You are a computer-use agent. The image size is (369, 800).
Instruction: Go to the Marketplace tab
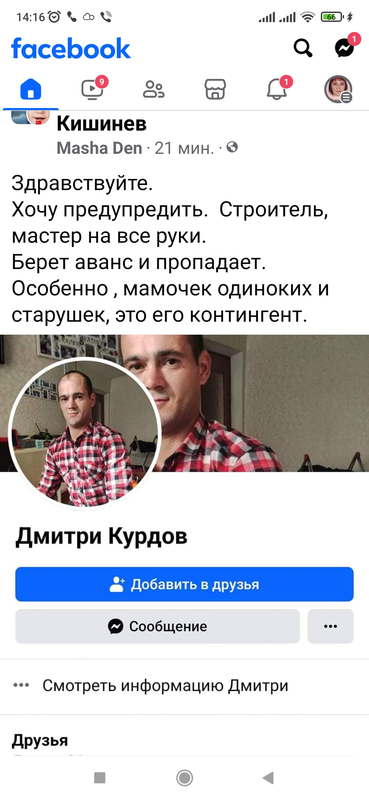click(215, 89)
